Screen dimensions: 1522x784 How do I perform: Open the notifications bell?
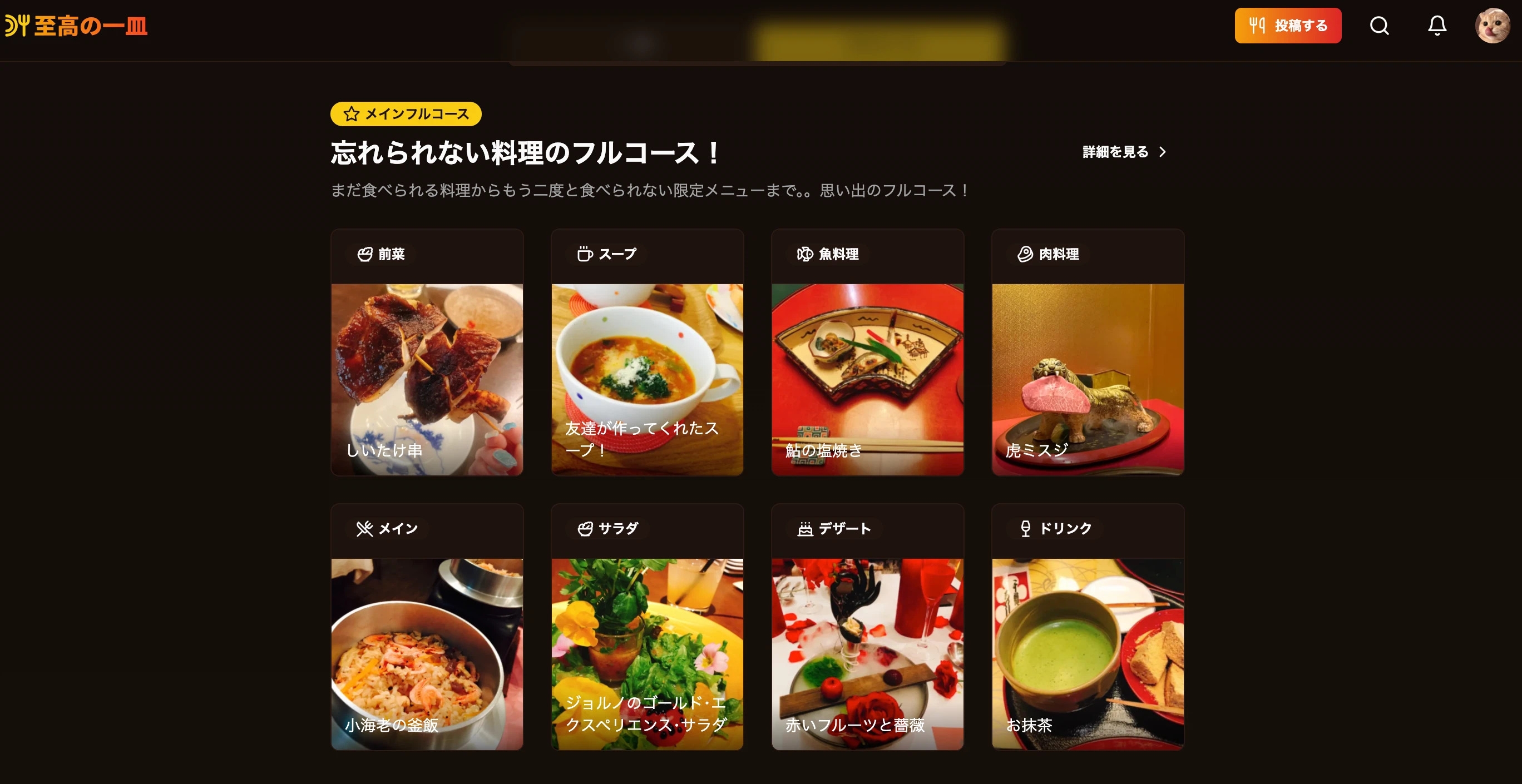[x=1437, y=26]
